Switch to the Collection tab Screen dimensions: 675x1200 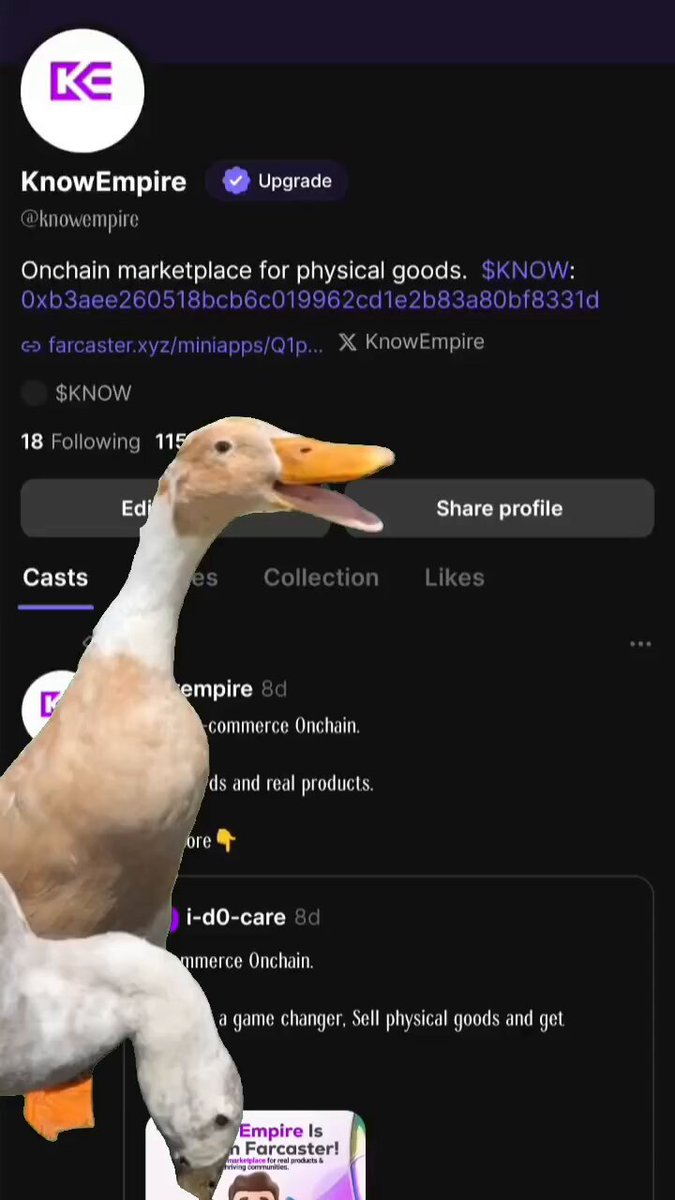tap(321, 578)
